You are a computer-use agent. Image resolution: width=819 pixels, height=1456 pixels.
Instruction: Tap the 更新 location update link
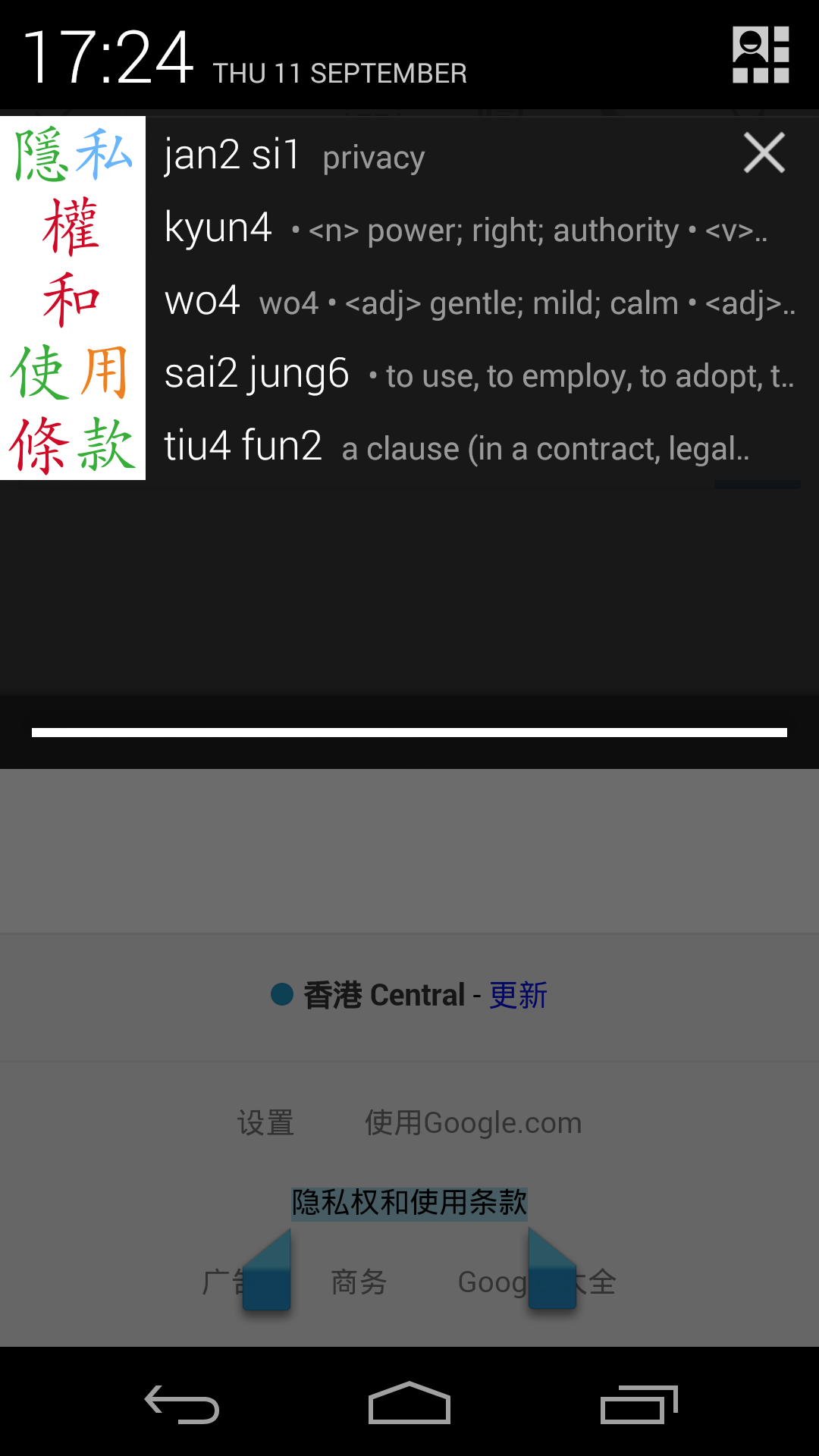coord(518,996)
